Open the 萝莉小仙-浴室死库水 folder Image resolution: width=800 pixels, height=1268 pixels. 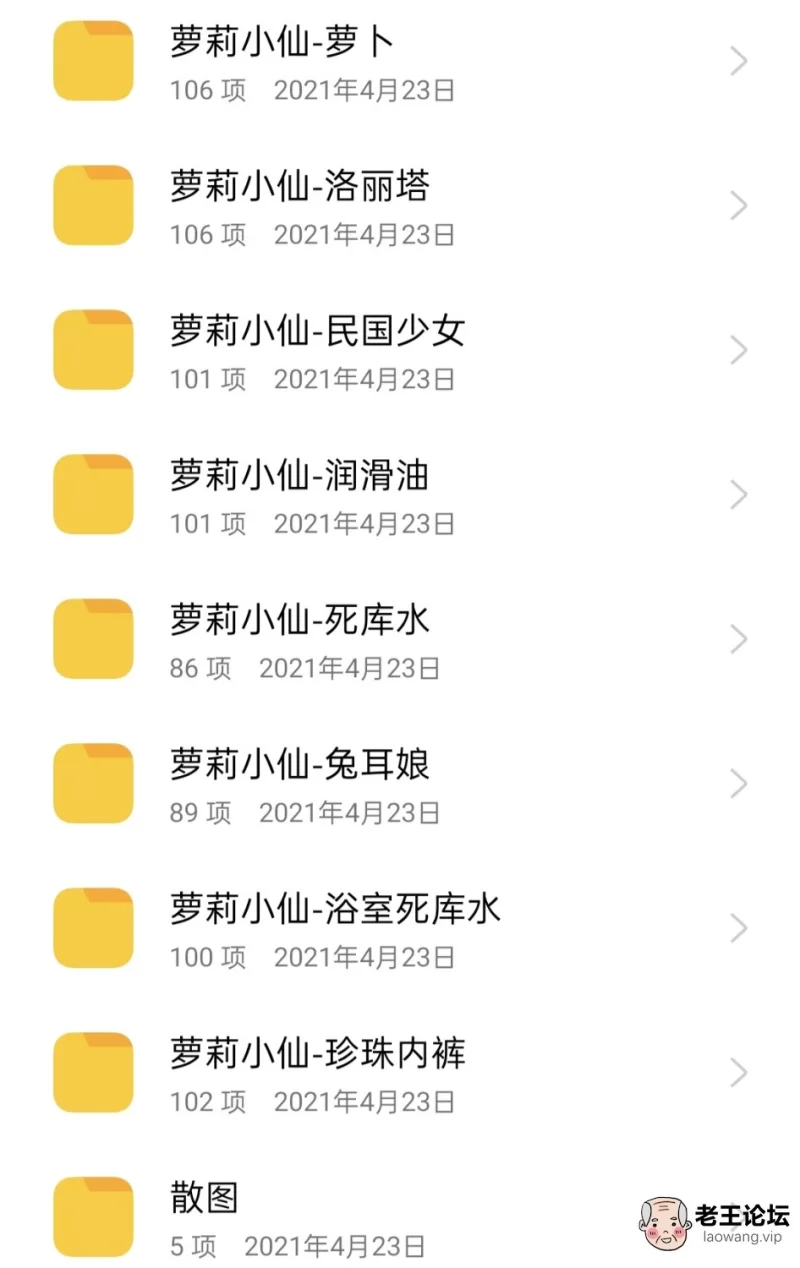click(335, 910)
